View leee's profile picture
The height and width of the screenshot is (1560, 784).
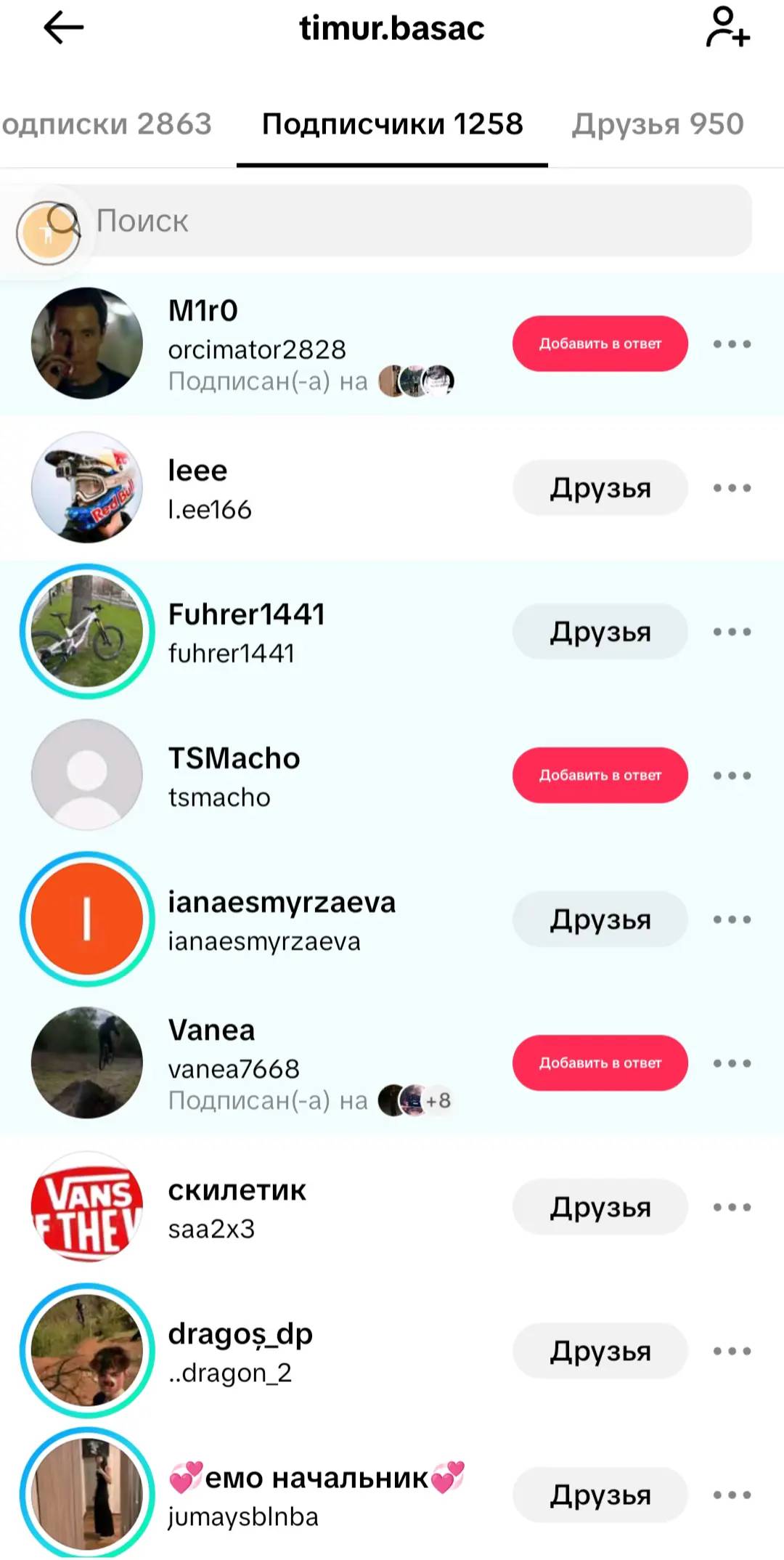(87, 487)
